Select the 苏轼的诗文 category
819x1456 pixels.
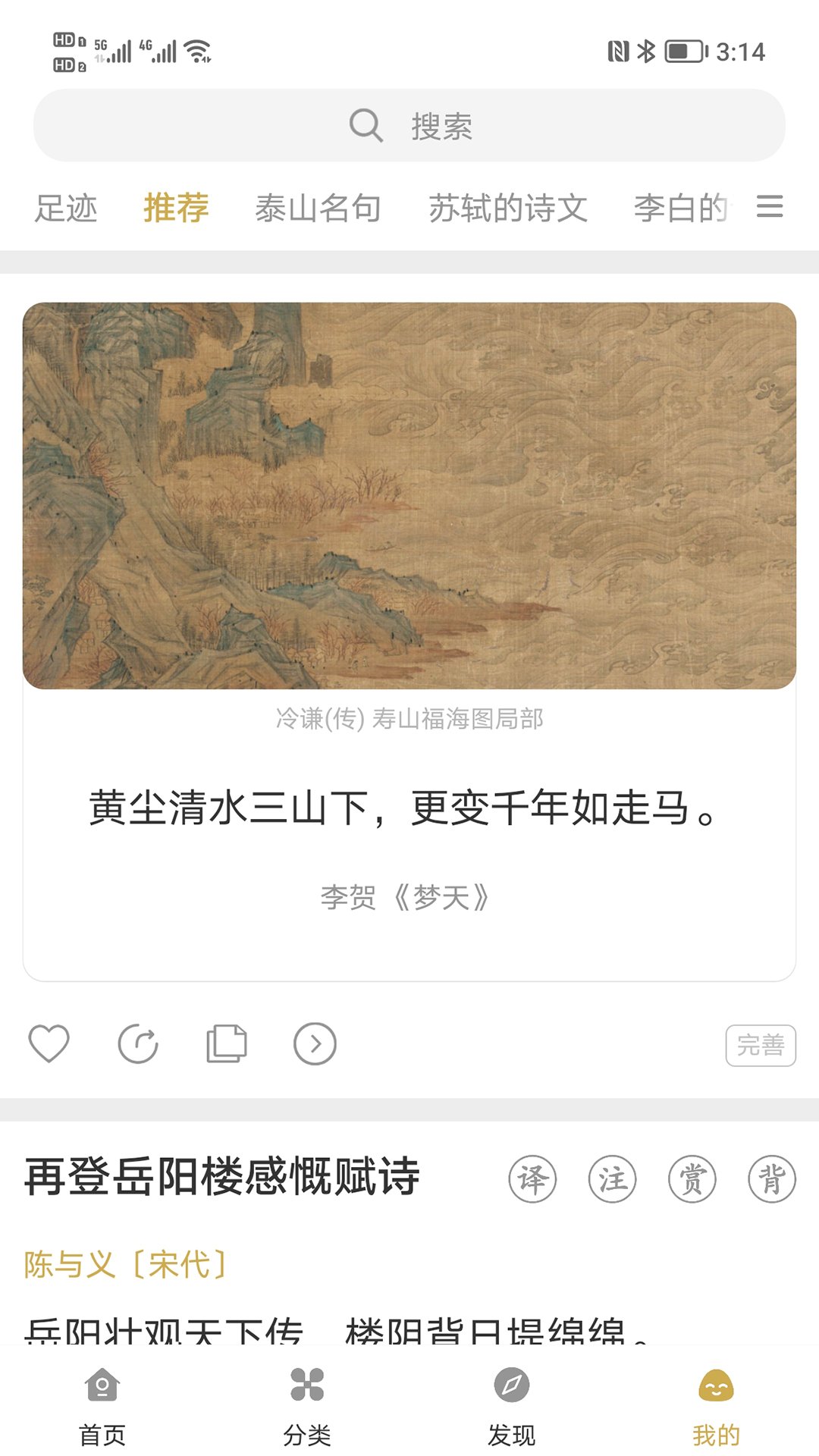pos(509,207)
